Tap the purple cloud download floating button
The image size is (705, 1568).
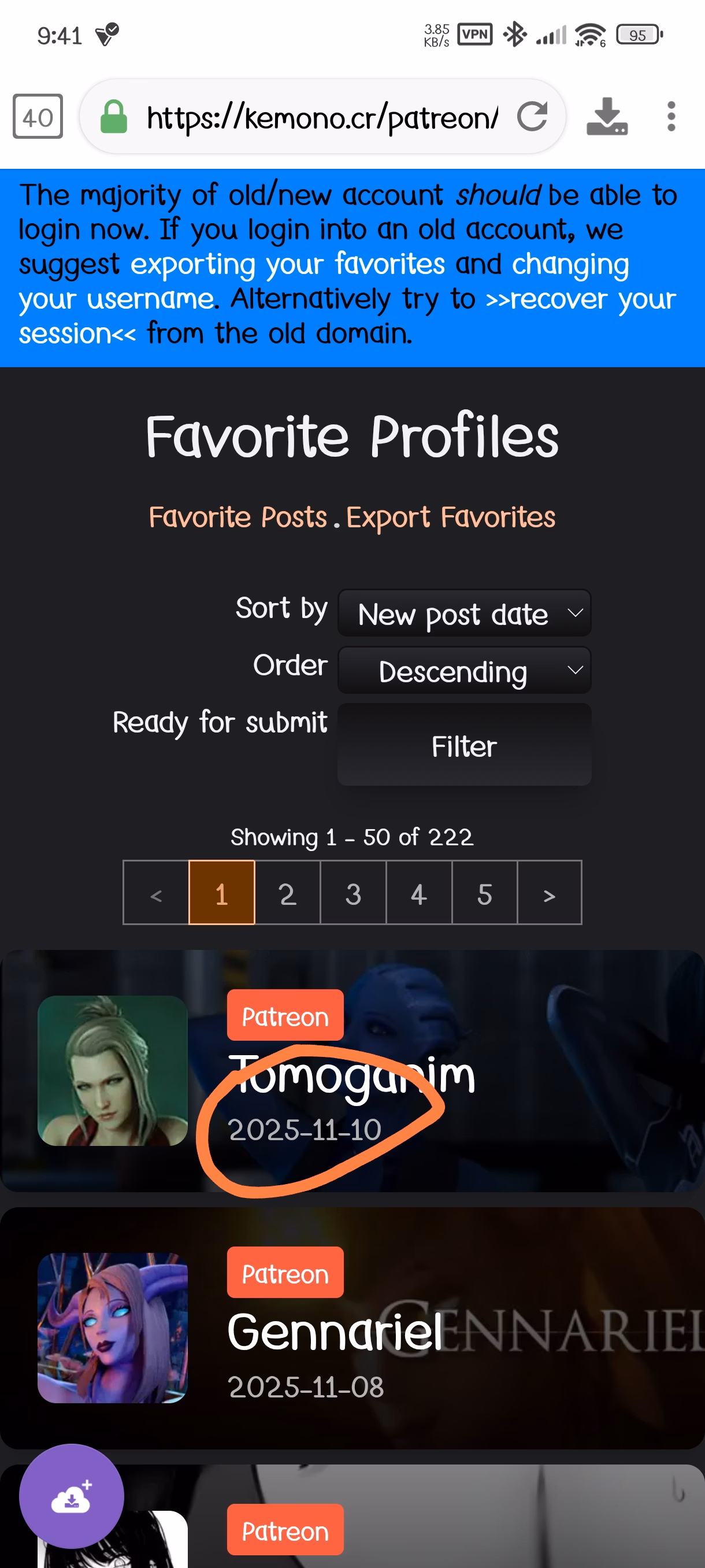(71, 1496)
